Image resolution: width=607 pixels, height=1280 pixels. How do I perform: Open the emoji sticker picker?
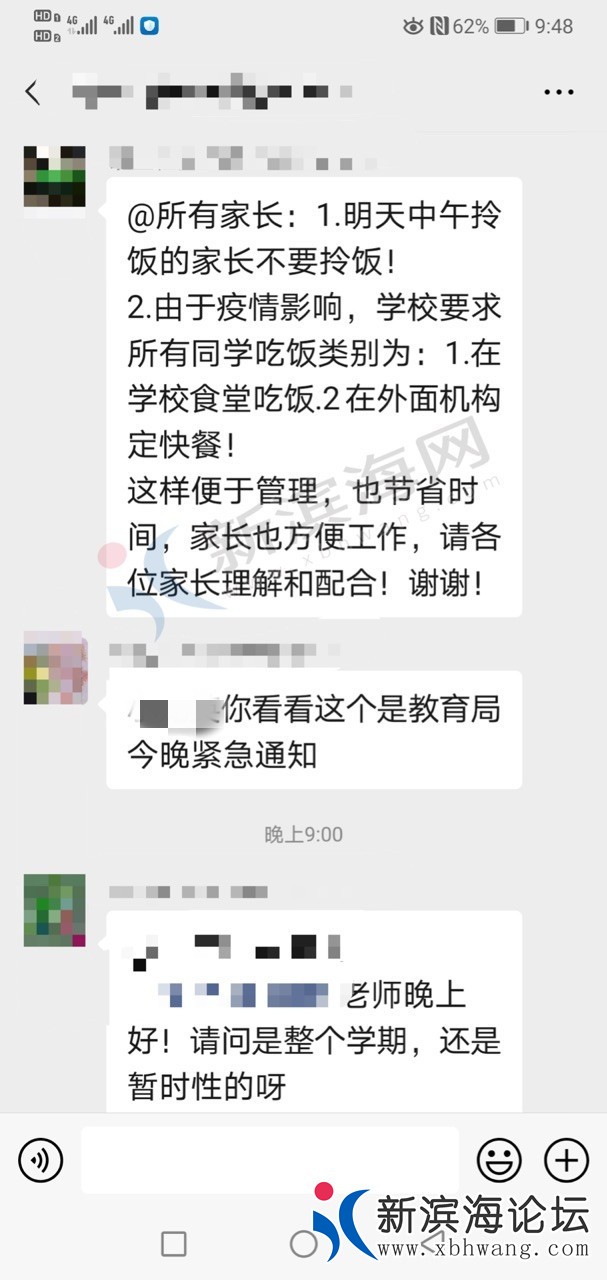click(x=498, y=1160)
